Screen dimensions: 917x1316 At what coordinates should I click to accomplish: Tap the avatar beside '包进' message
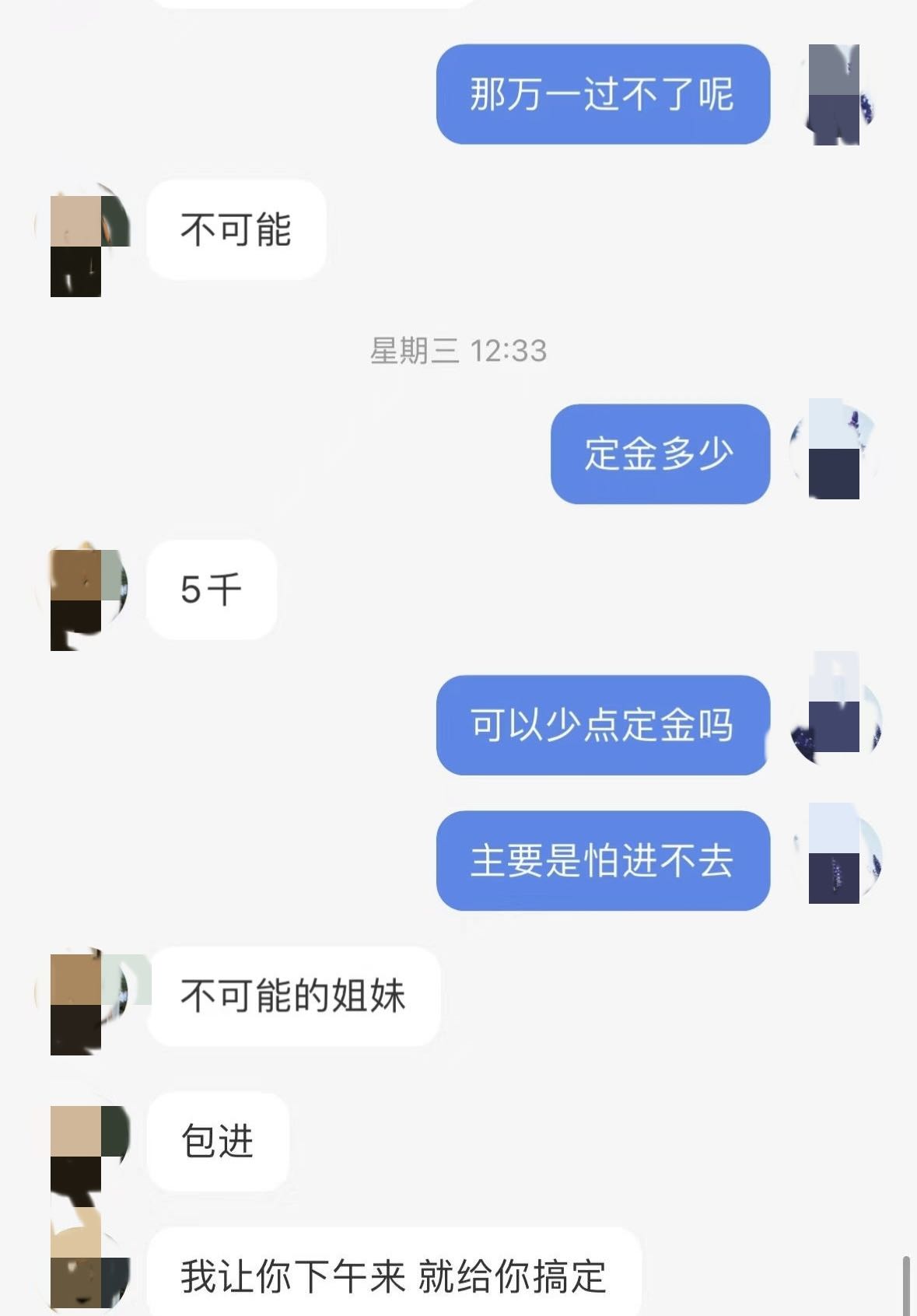pos(82,1143)
